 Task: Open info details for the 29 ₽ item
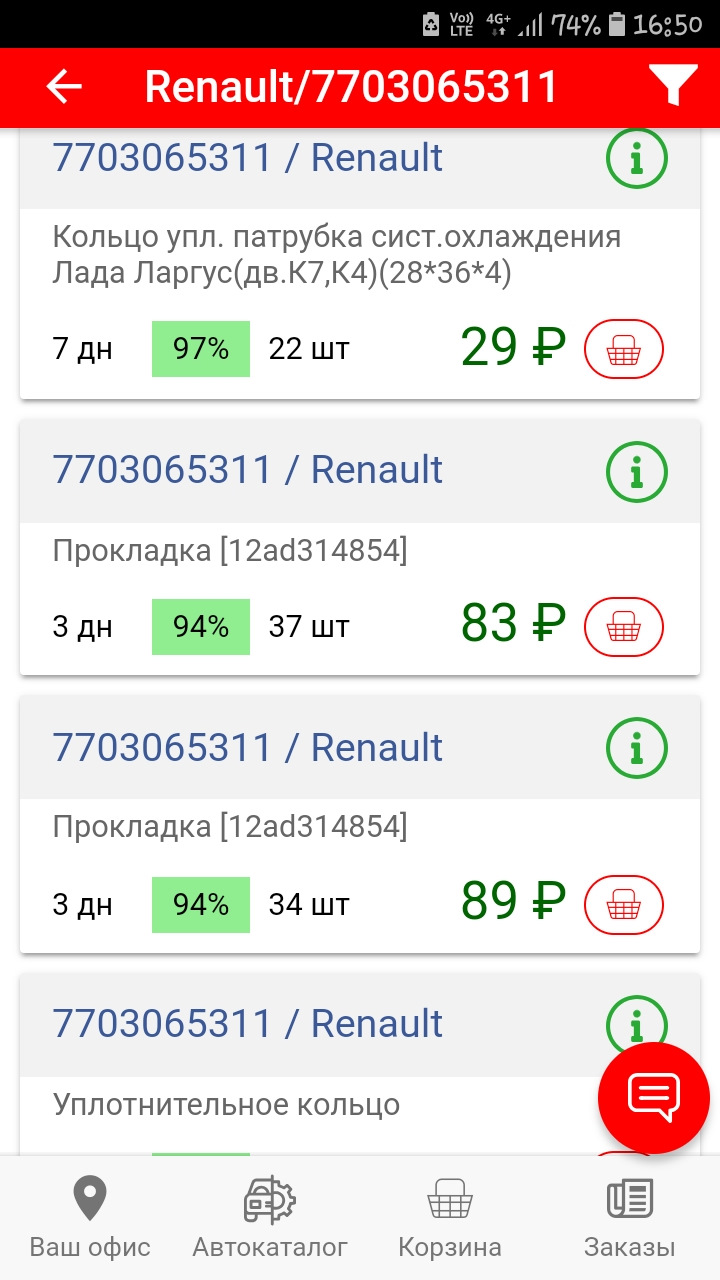point(636,158)
